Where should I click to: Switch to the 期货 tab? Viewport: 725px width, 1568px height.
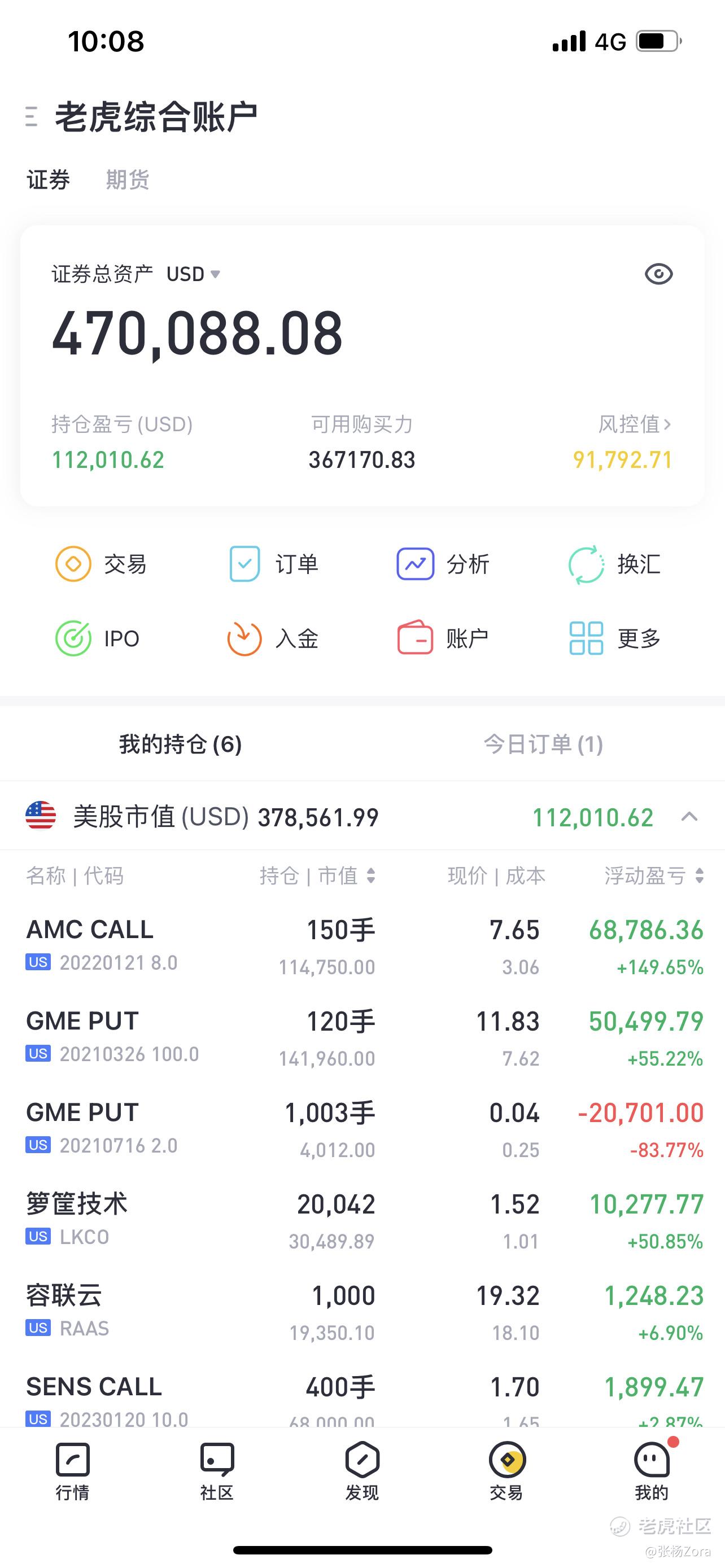point(127,179)
